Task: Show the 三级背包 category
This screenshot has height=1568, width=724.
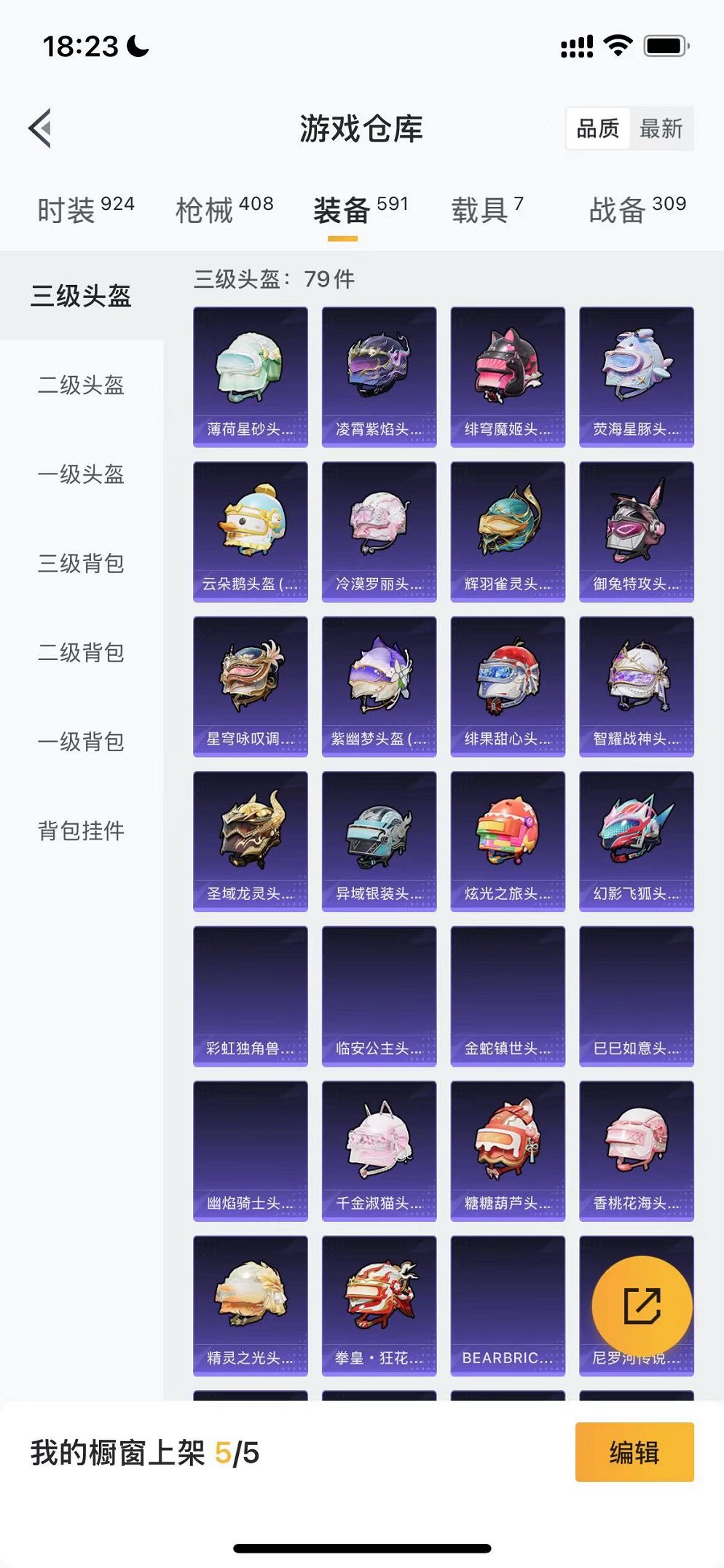Action: 81,563
